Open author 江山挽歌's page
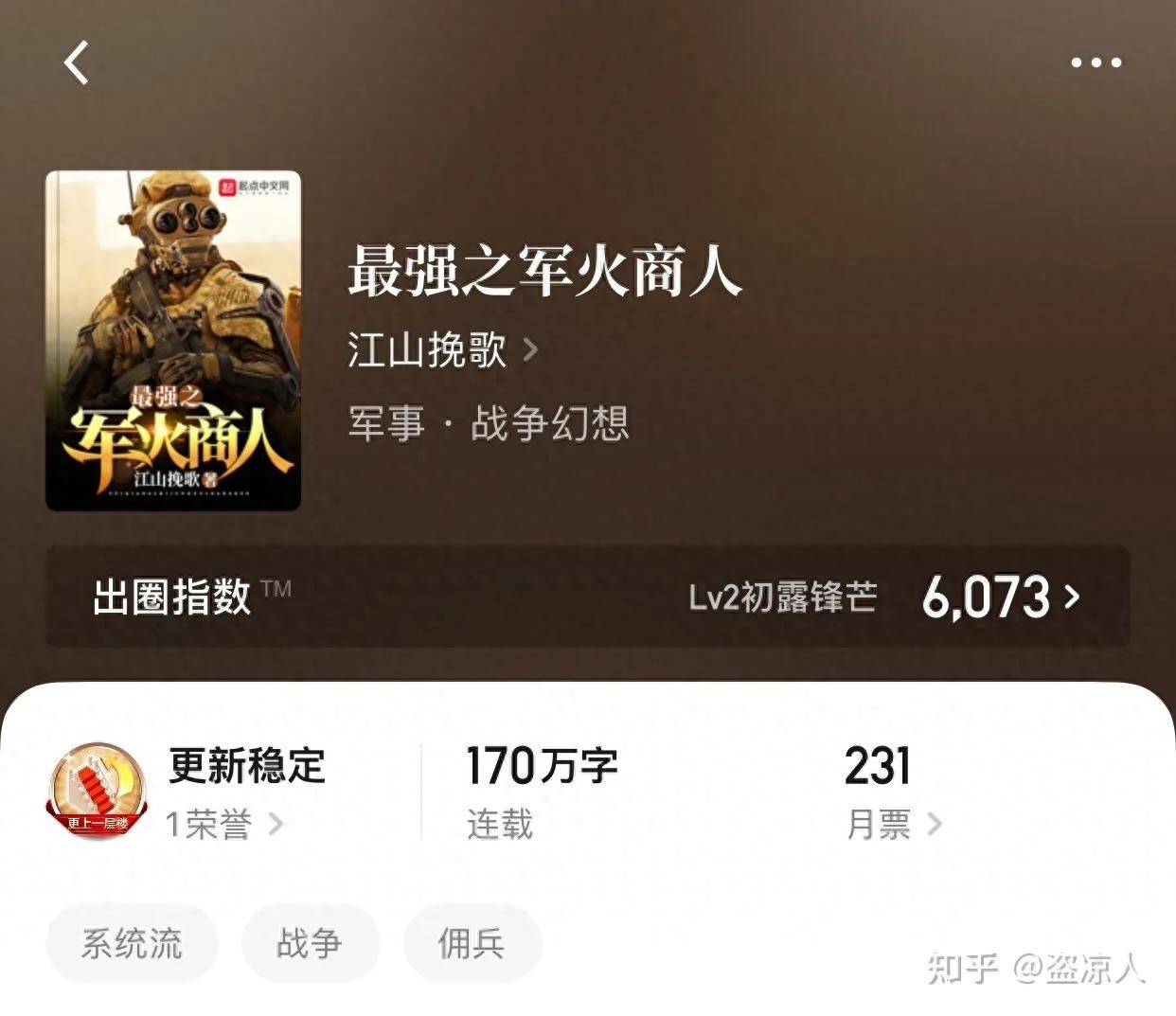 click(x=441, y=350)
